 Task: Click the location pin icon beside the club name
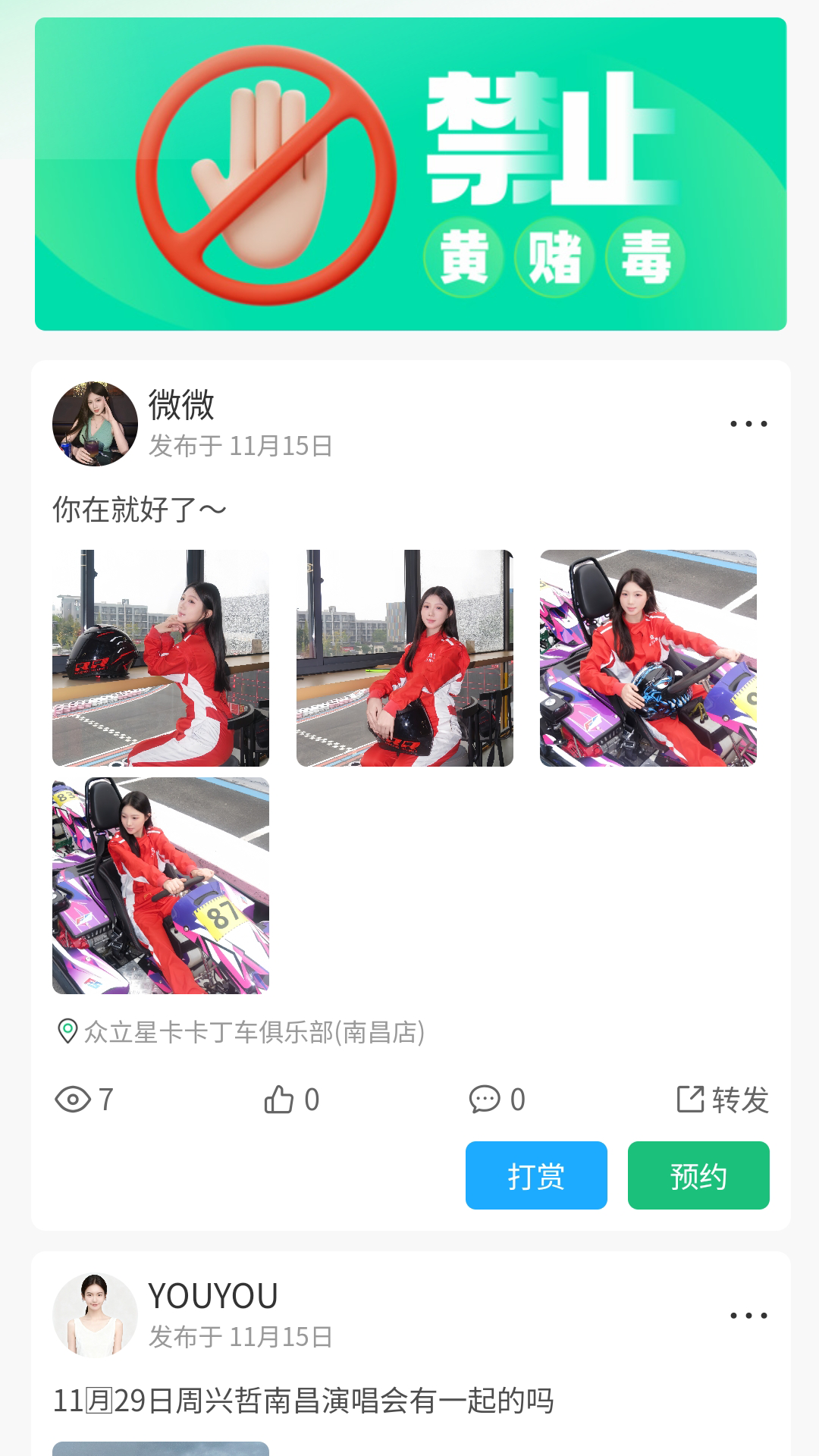[66, 1031]
